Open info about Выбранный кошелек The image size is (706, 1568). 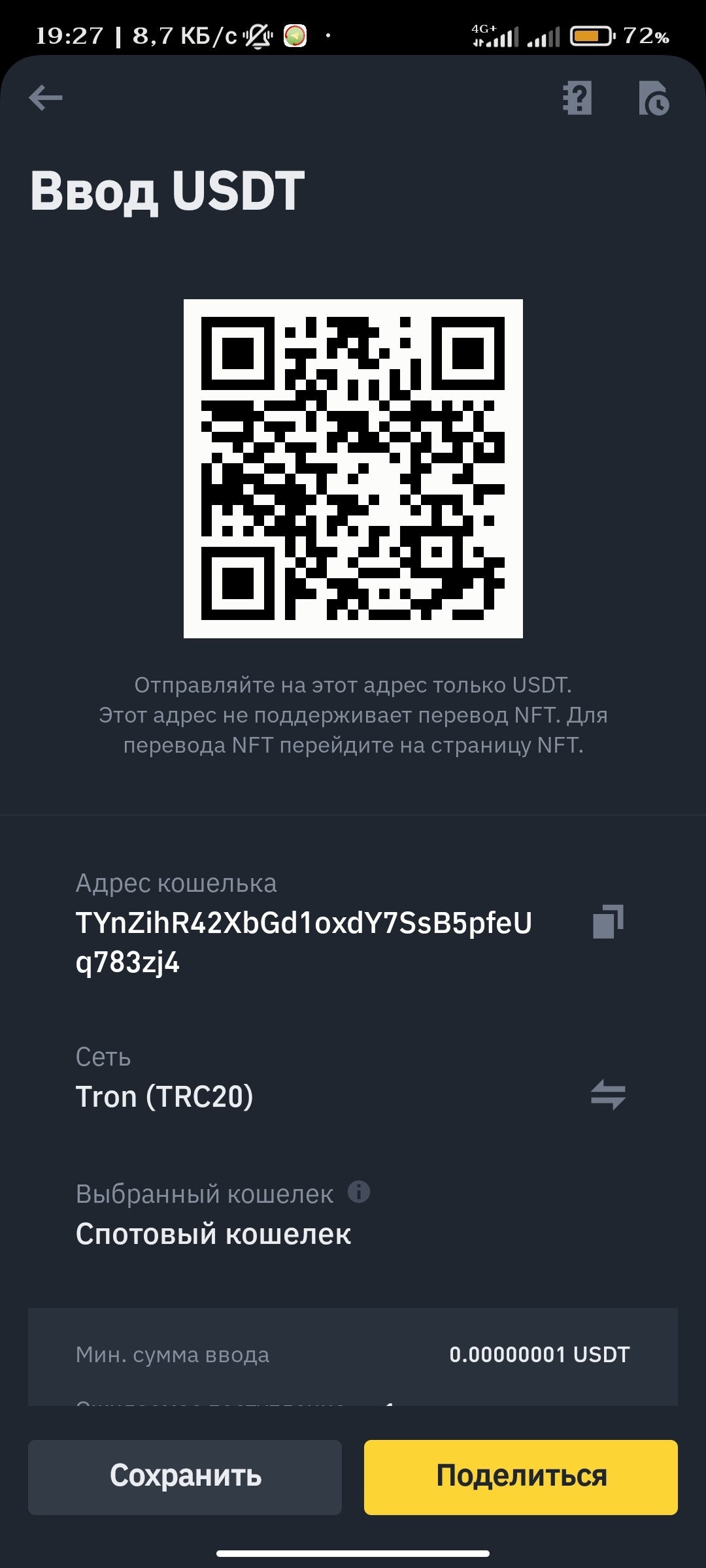[x=359, y=1192]
